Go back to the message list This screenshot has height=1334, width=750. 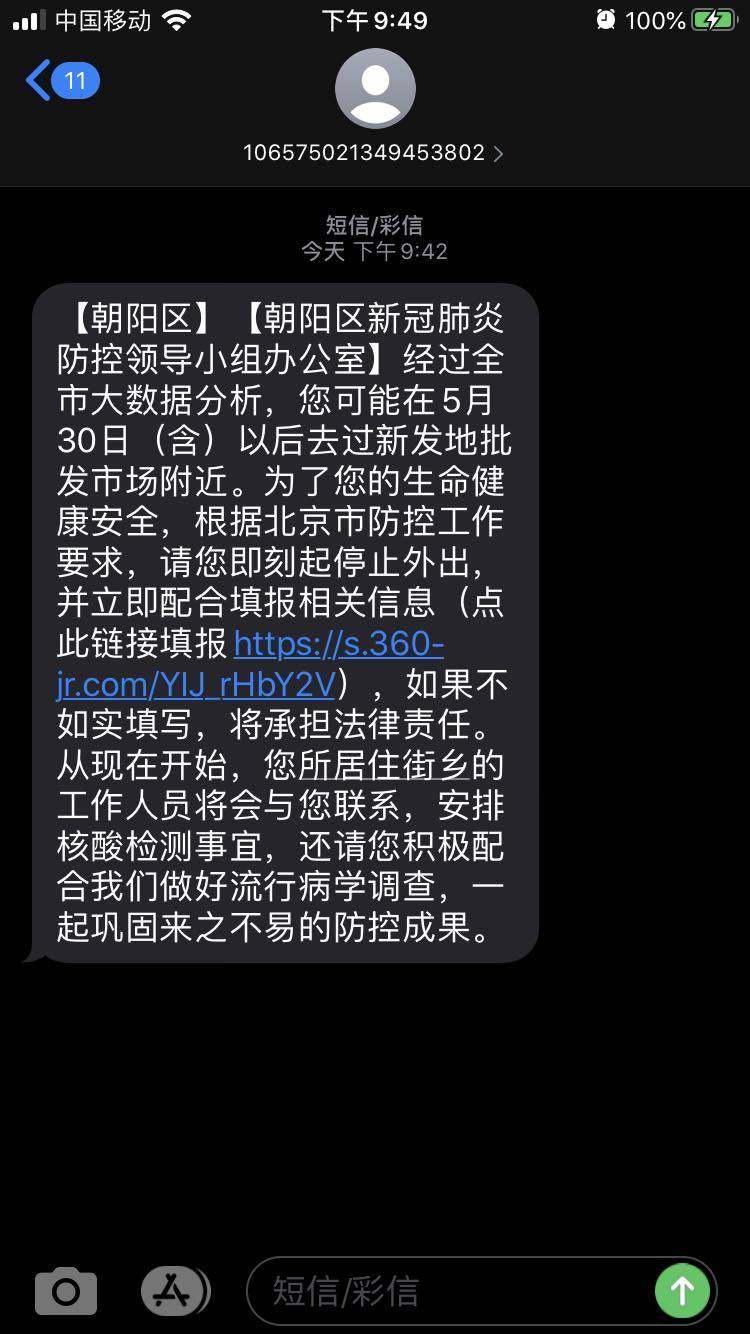pyautogui.click(x=60, y=81)
